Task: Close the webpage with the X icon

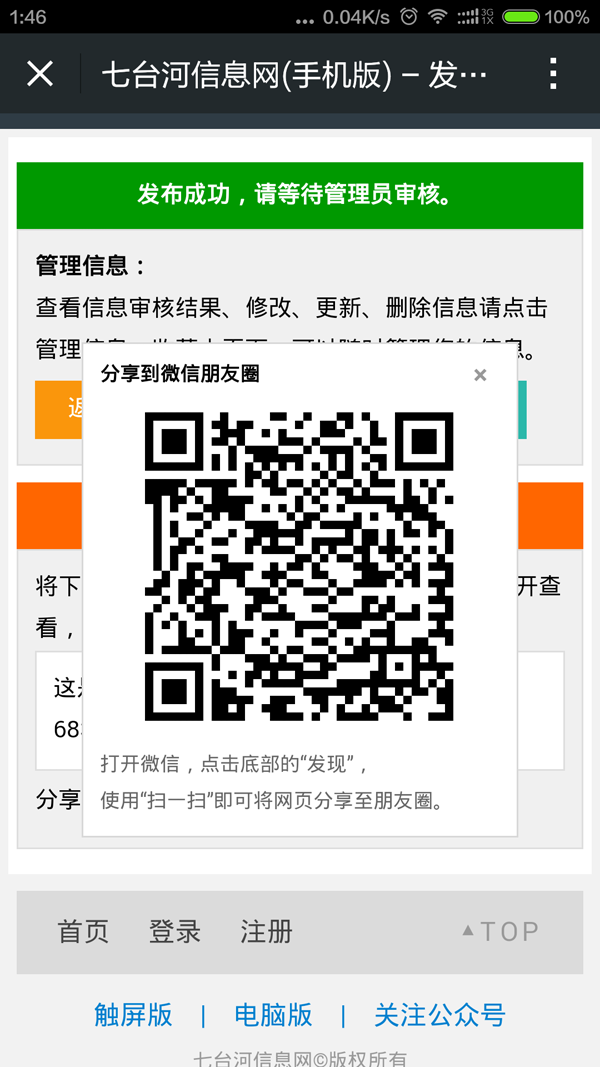Action: 40,74
